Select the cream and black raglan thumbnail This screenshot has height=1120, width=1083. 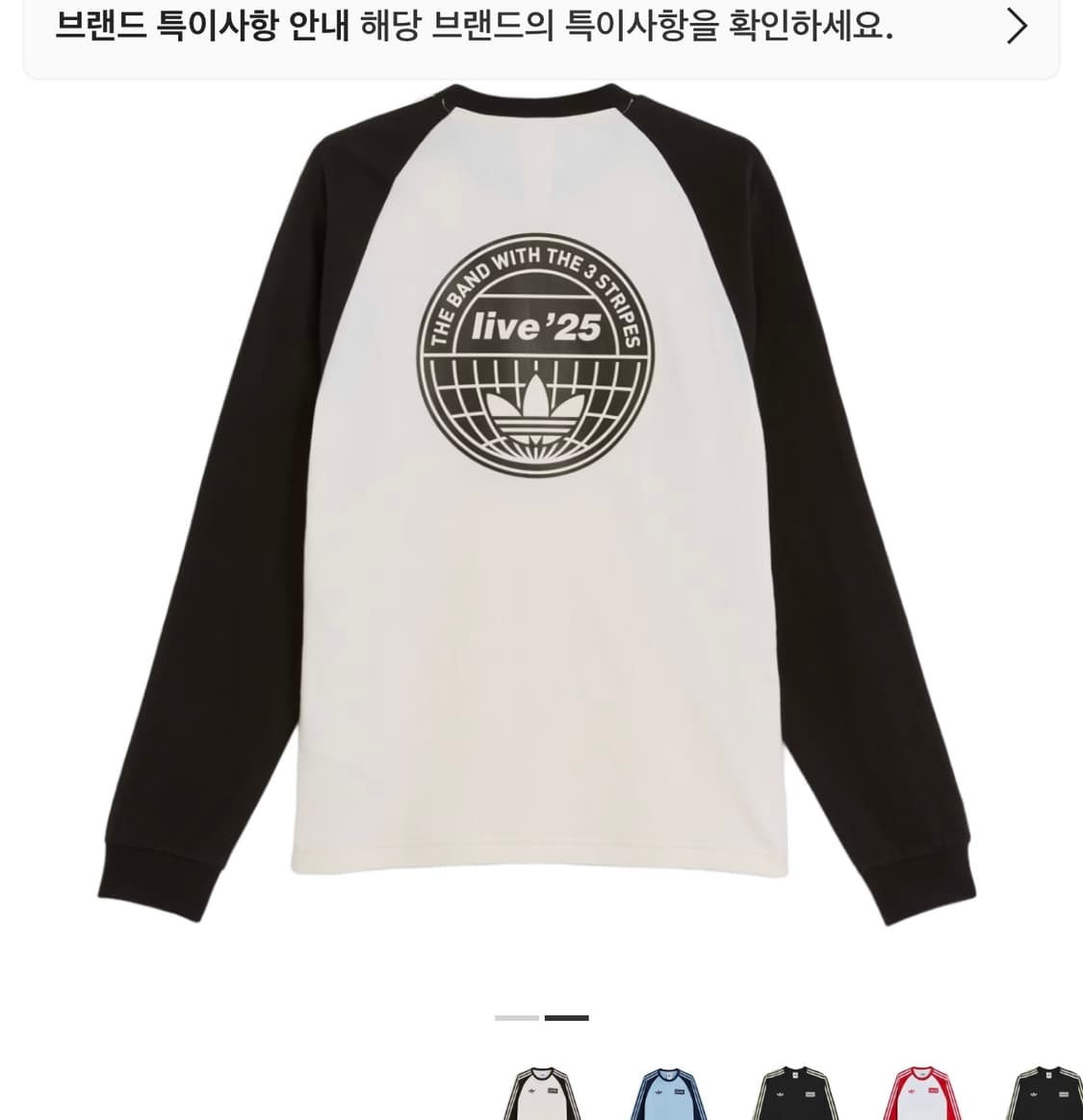point(544,1093)
